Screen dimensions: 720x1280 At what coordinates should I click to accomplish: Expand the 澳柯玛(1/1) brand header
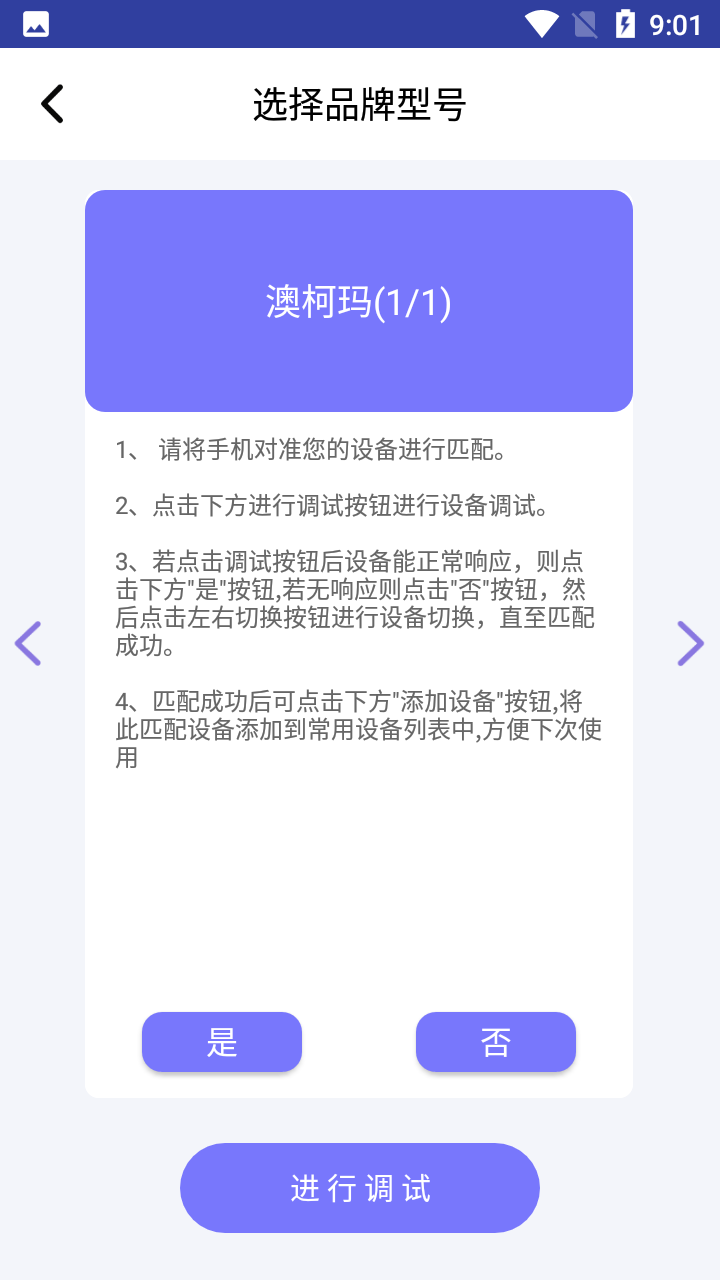[x=359, y=300]
